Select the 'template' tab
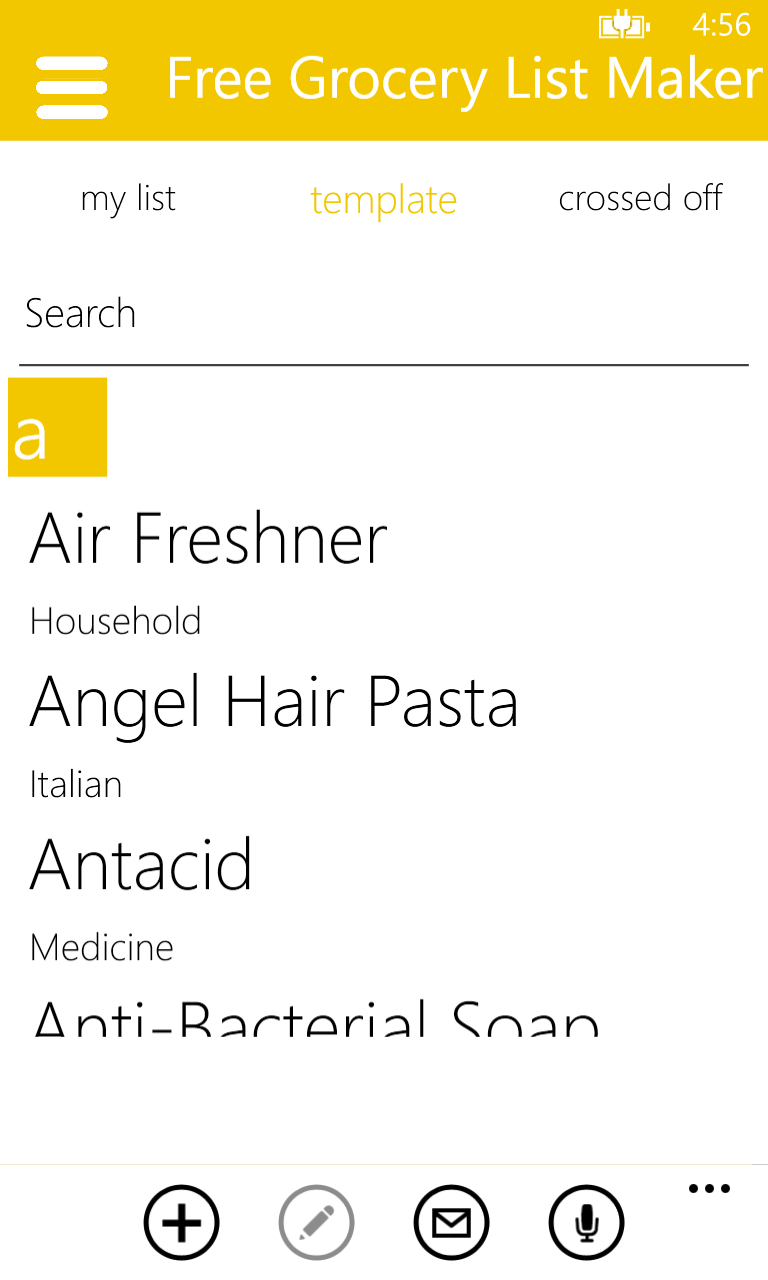 tap(383, 198)
